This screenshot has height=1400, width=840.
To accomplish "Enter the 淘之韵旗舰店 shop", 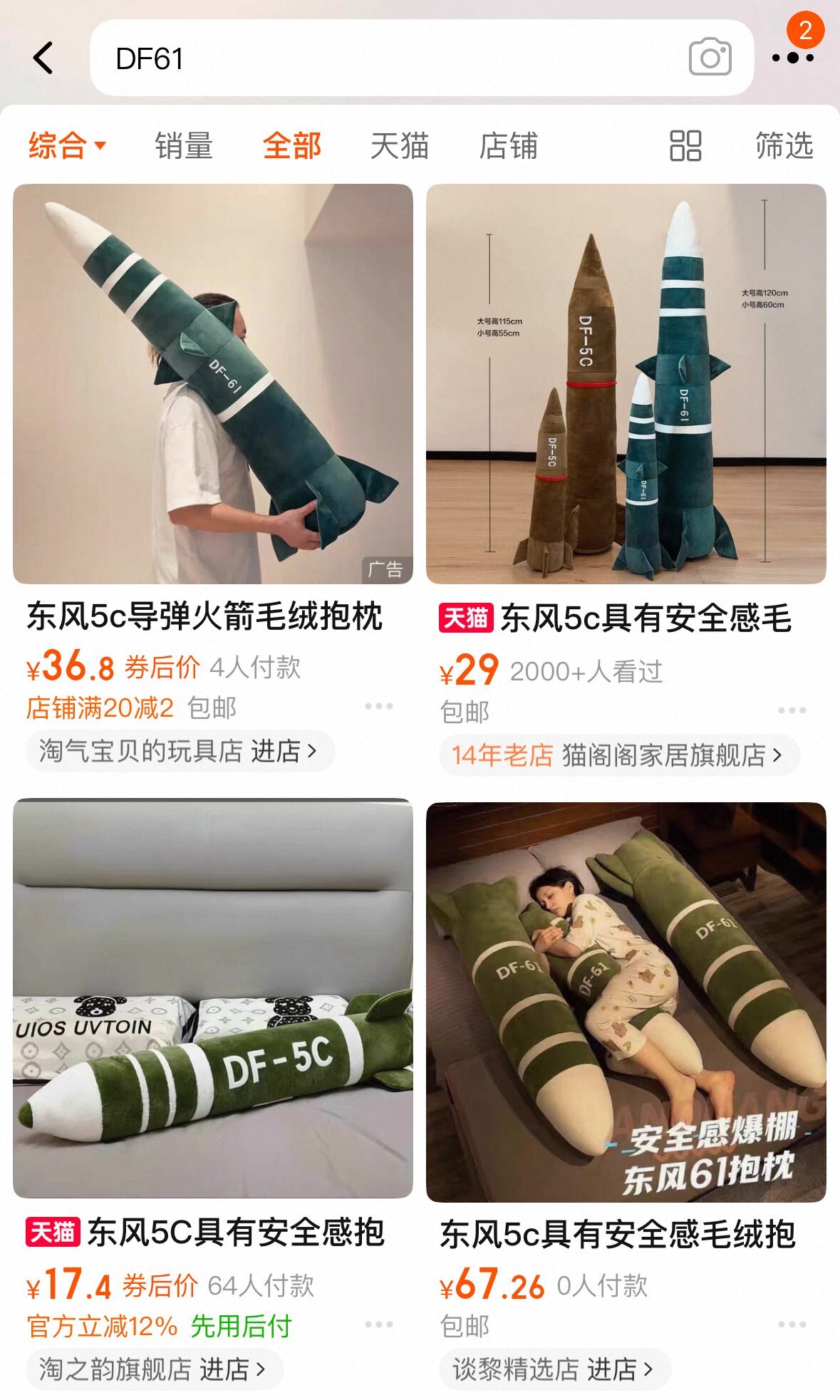I will coord(152,1369).
